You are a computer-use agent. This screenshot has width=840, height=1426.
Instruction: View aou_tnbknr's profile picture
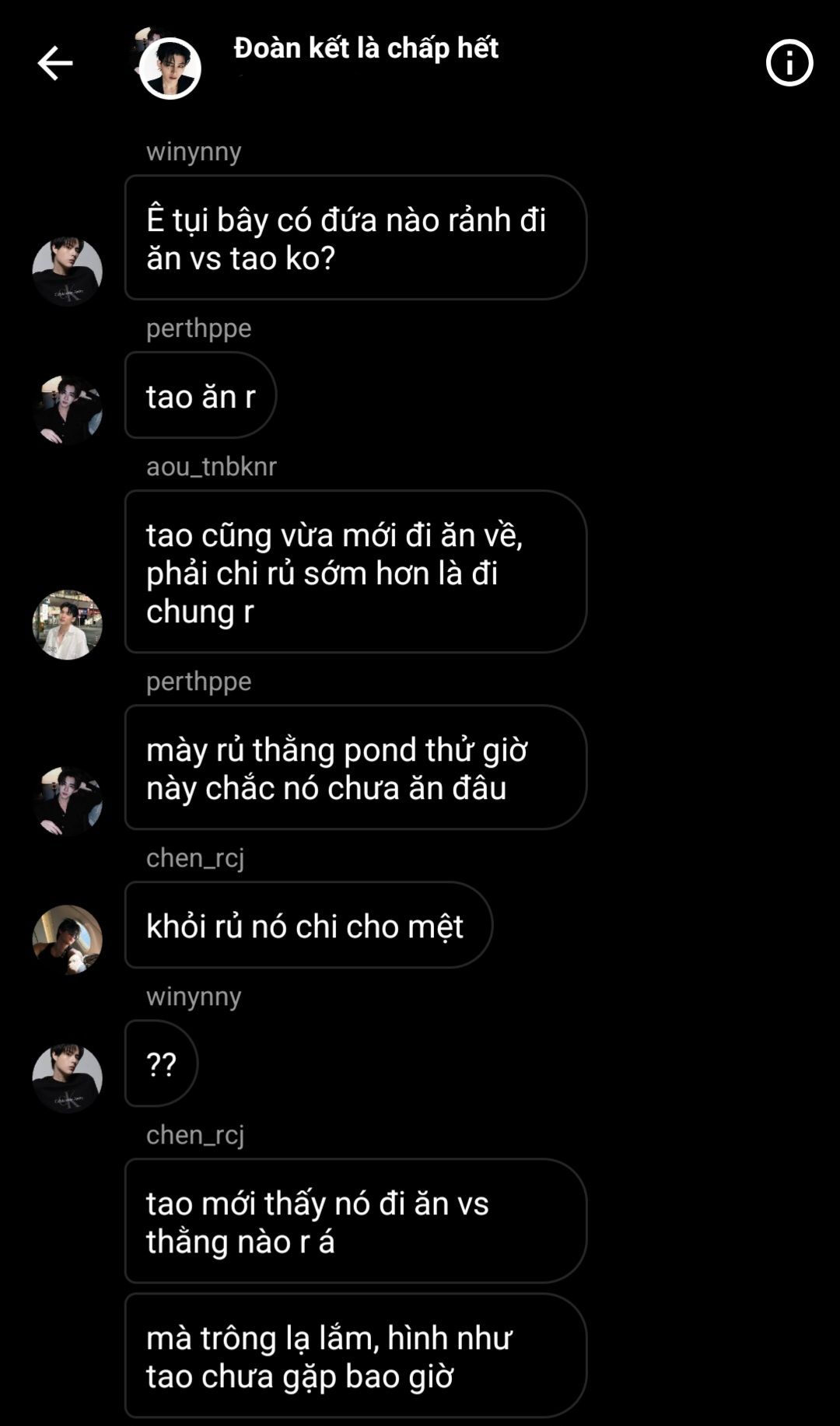click(x=67, y=625)
